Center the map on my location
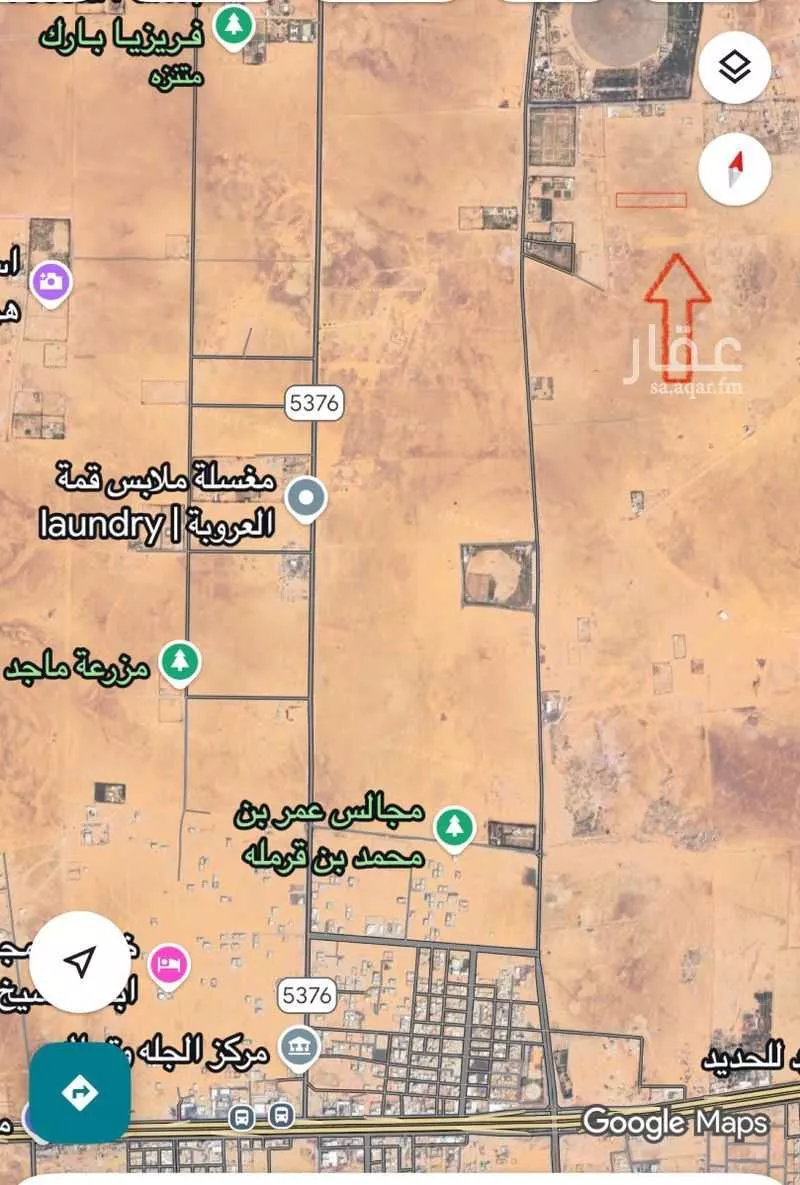 click(79, 962)
